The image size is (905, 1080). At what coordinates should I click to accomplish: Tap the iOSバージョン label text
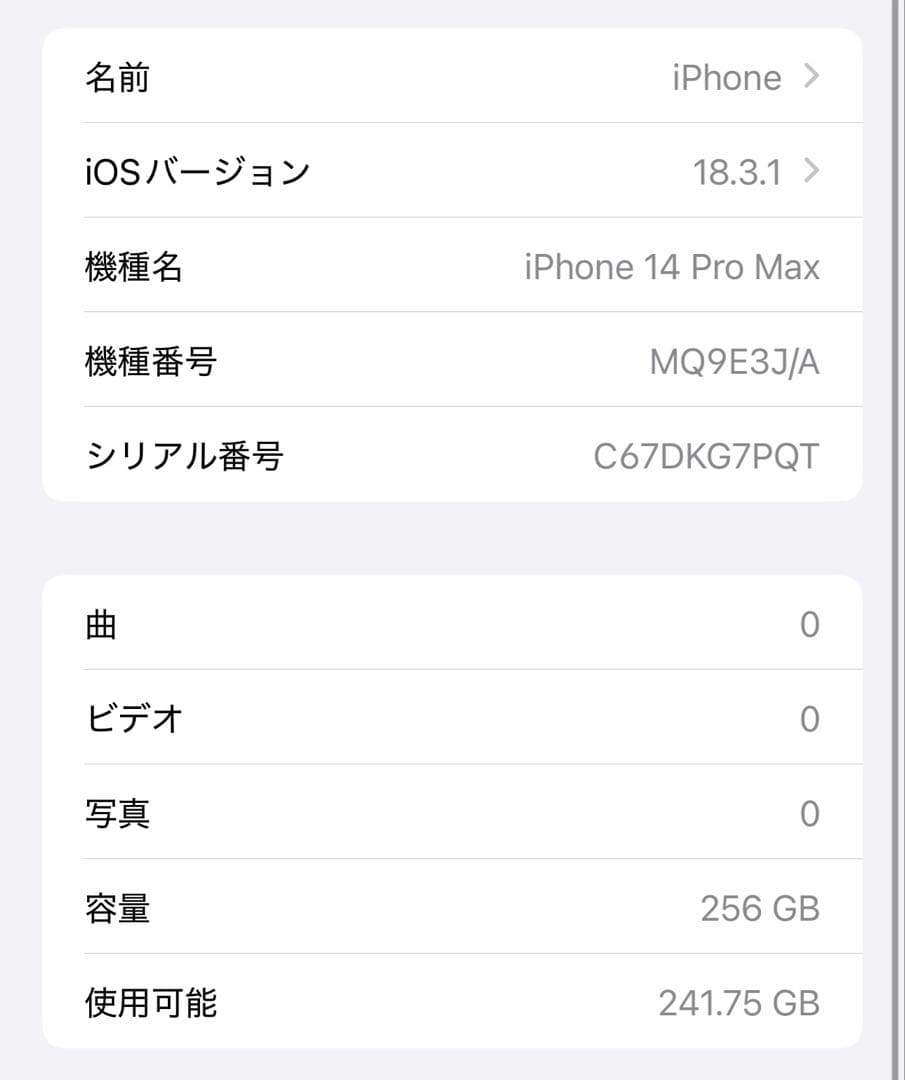click(x=197, y=170)
